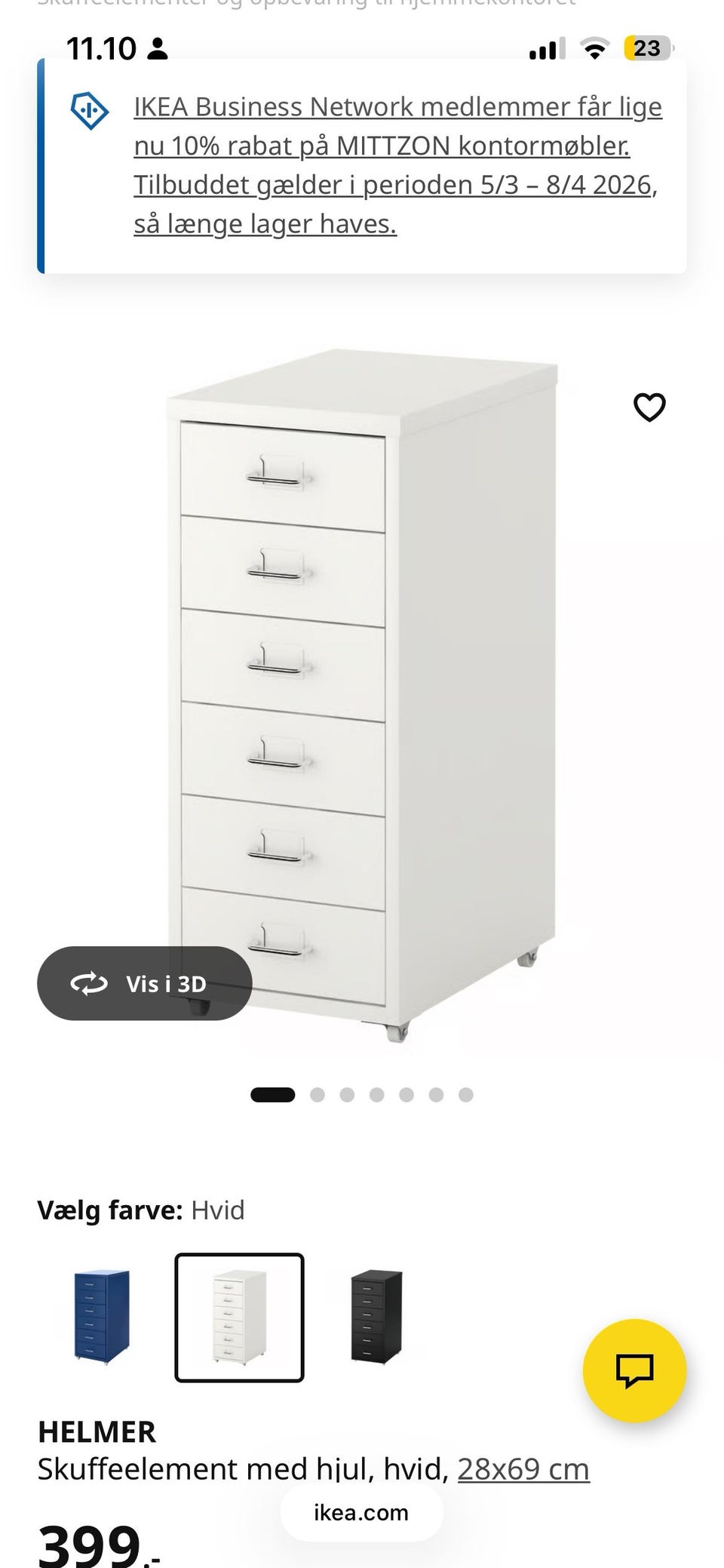
Task: Tap the Vis i 3D button
Action: (x=144, y=983)
